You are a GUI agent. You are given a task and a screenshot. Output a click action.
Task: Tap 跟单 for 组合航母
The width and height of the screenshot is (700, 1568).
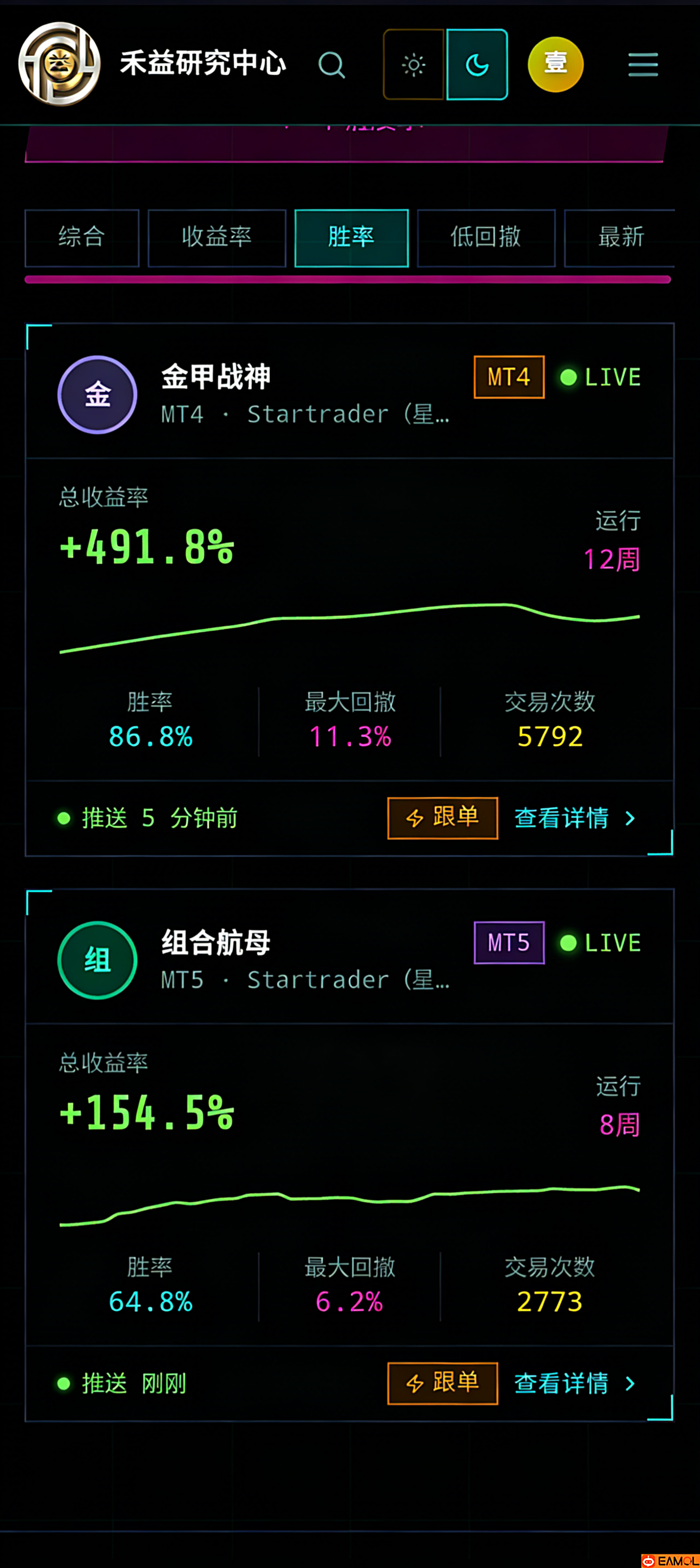(442, 1383)
